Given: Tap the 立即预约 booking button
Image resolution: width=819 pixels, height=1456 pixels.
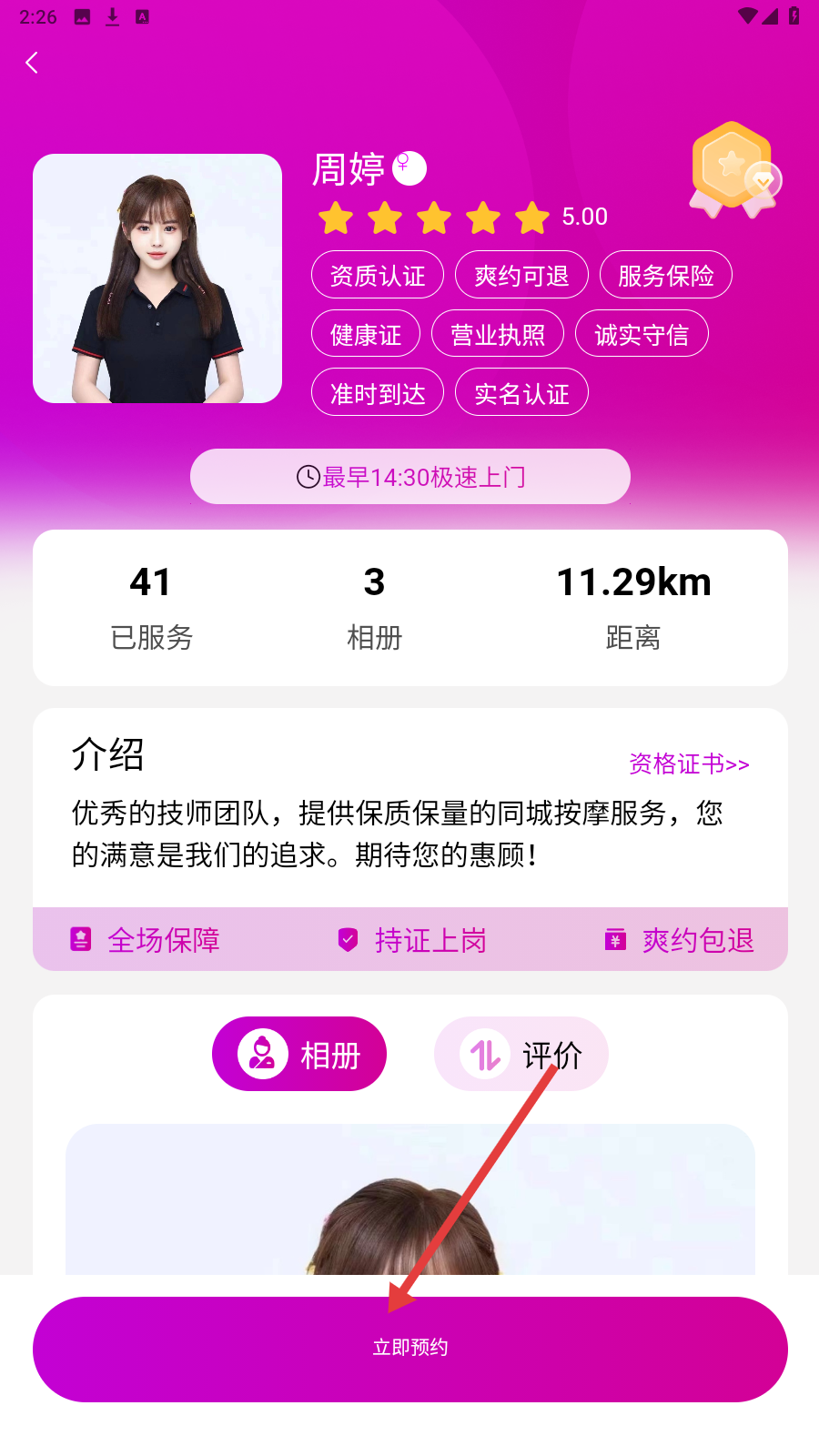Looking at the screenshot, I should (x=409, y=1349).
